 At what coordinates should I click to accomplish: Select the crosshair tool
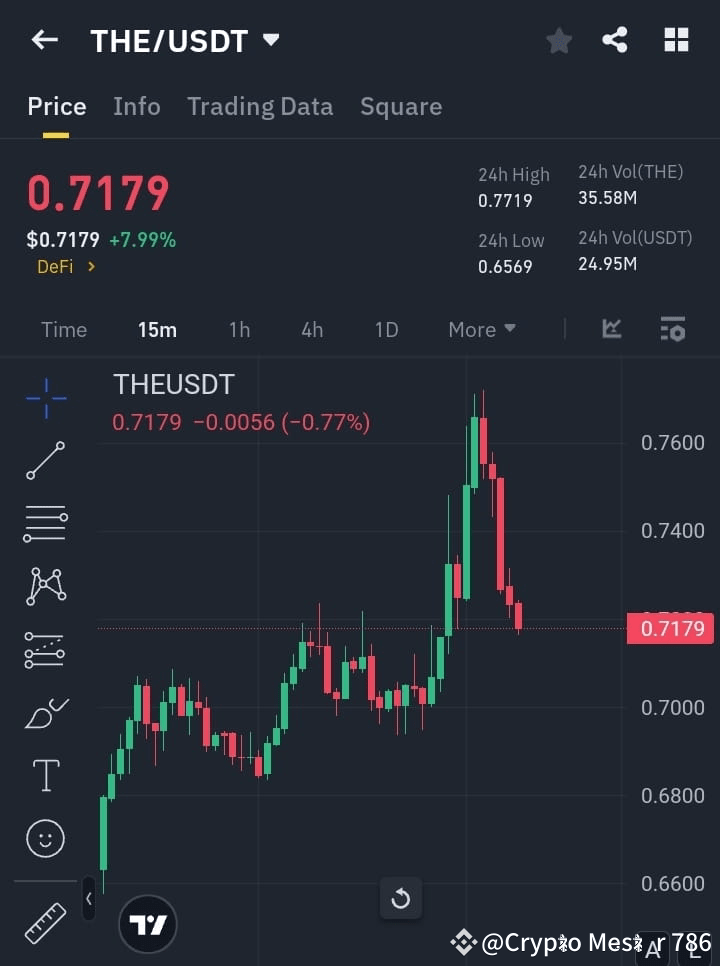click(45, 399)
